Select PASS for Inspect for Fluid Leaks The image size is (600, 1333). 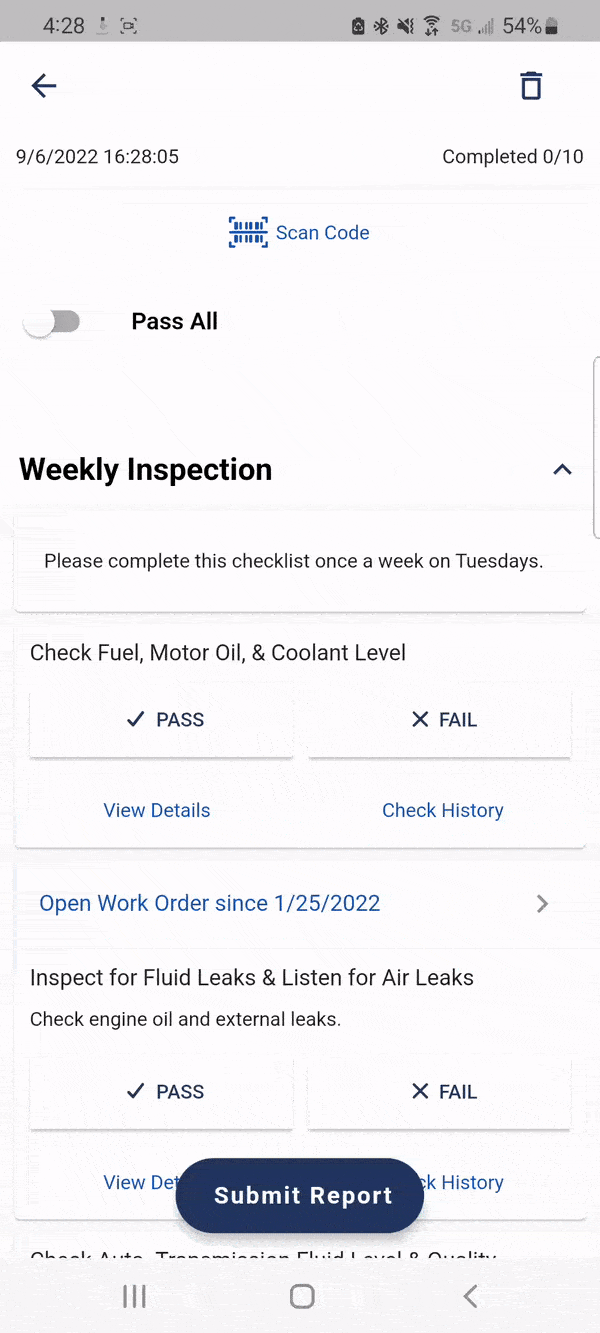(162, 1092)
